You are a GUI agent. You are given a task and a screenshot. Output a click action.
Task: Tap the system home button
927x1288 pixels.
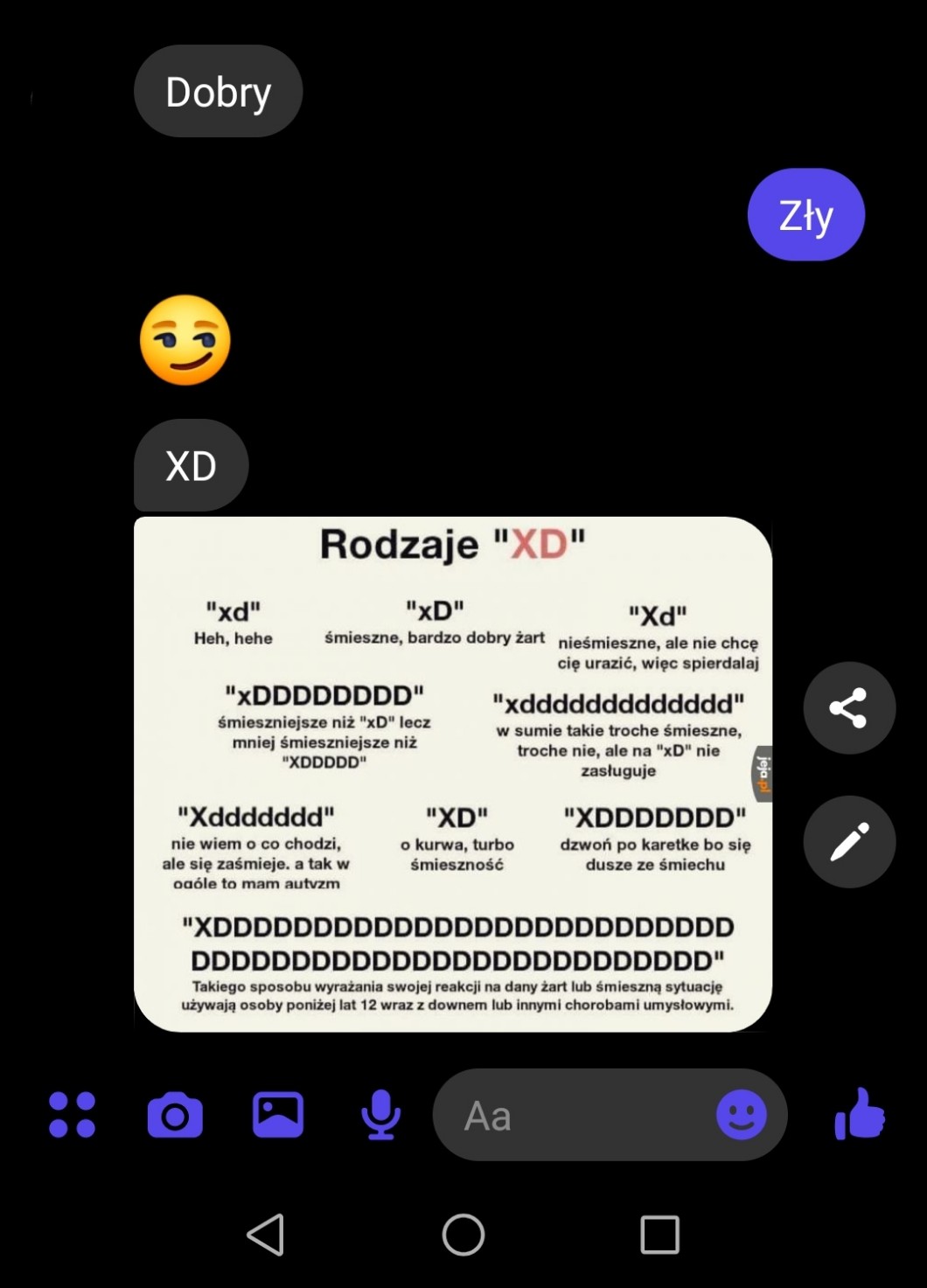click(463, 1235)
